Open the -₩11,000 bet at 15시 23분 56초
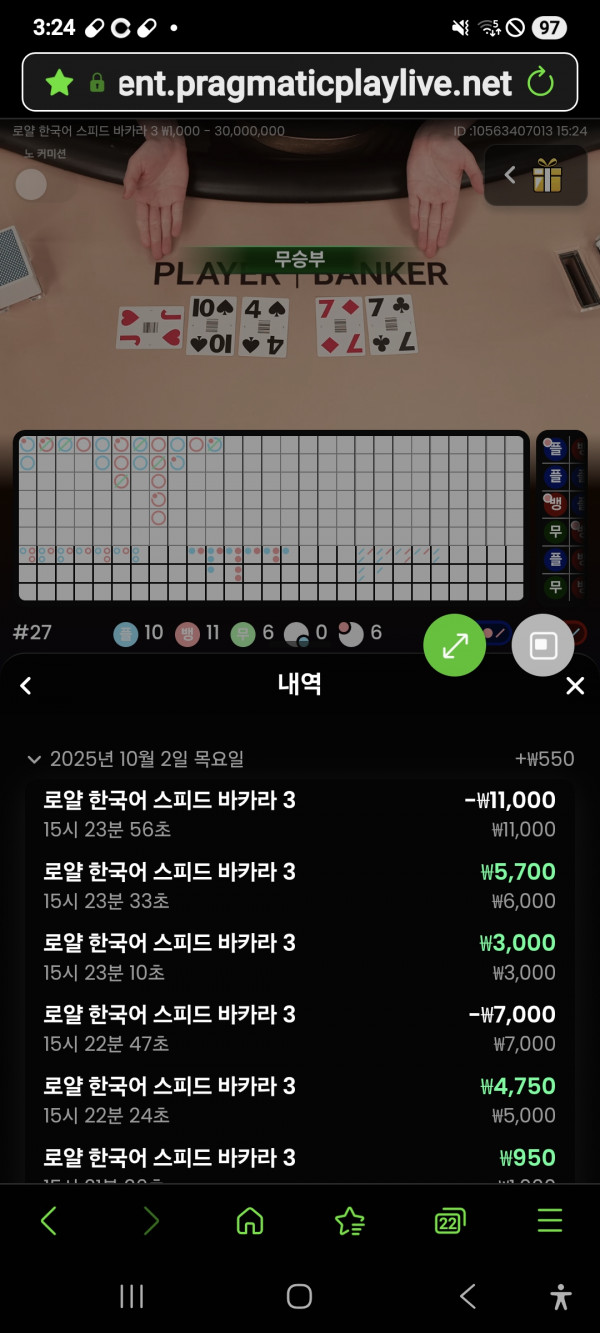Viewport: 600px width, 1333px height. click(299, 814)
